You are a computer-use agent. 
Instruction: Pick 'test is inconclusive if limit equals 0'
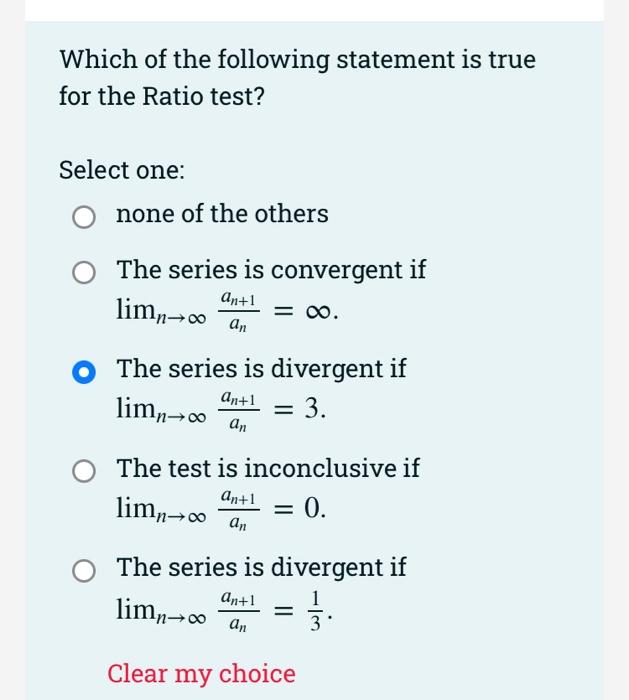[x=85, y=470]
